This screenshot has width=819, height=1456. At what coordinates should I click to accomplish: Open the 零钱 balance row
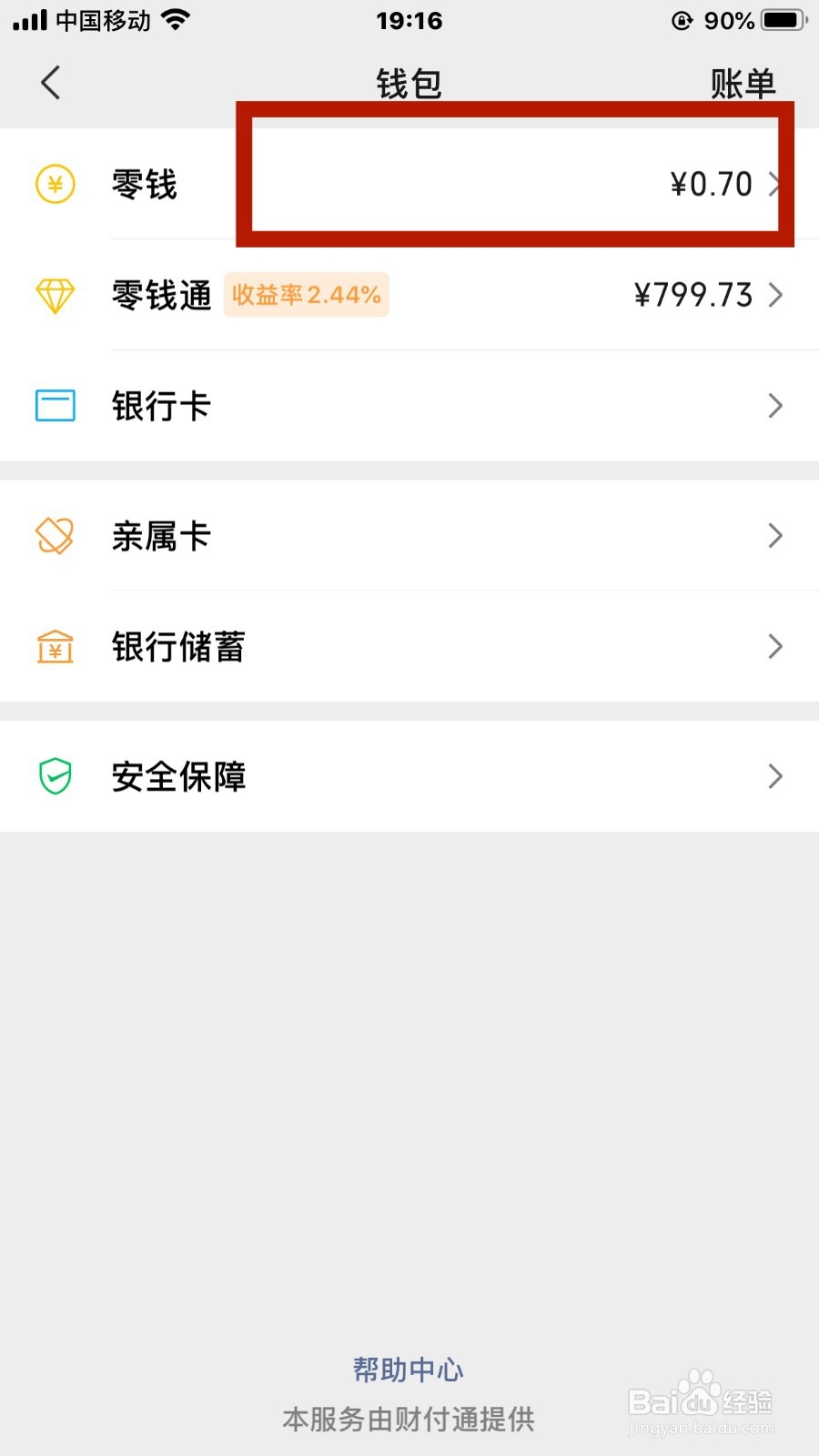[x=409, y=184]
